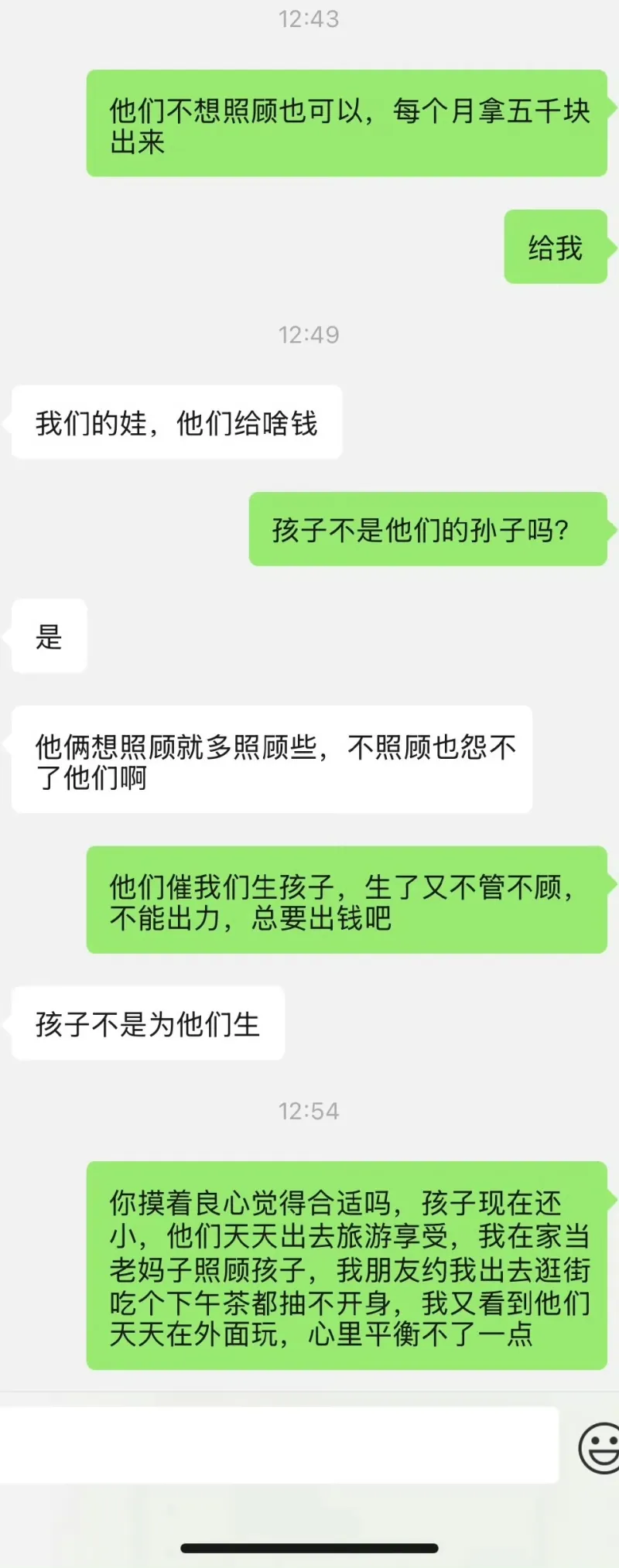Tap the message input field
Image resolution: width=619 pixels, height=1568 pixels.
pos(279,1445)
